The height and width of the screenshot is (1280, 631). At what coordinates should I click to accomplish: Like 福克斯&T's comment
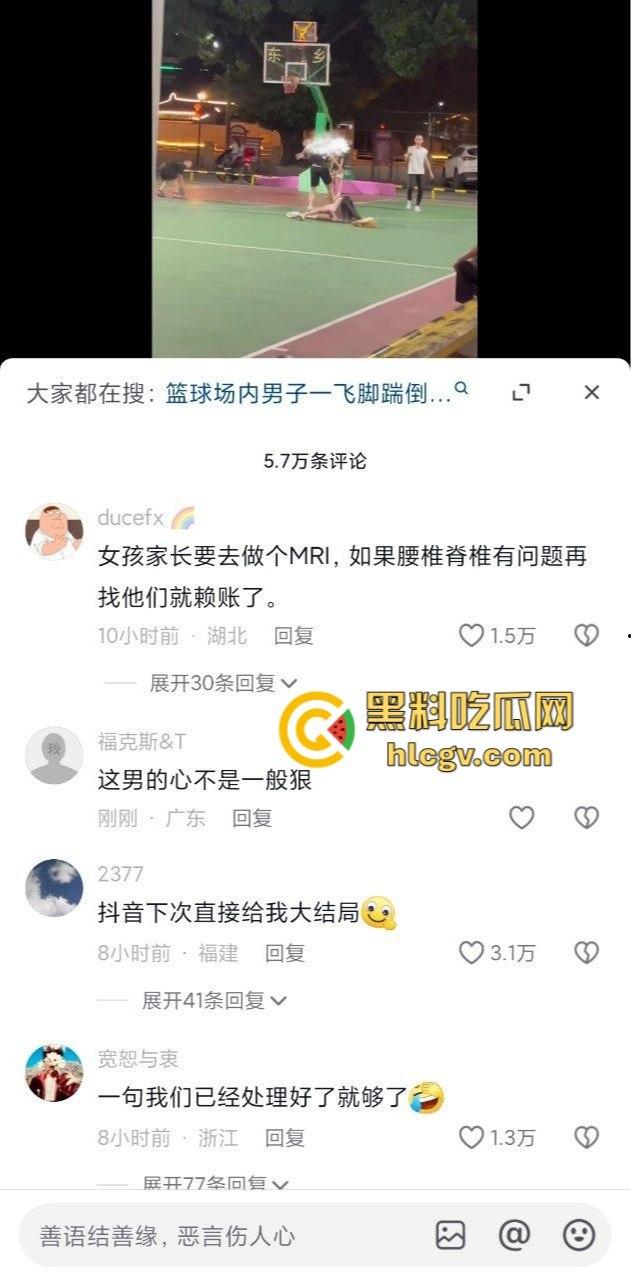click(522, 818)
